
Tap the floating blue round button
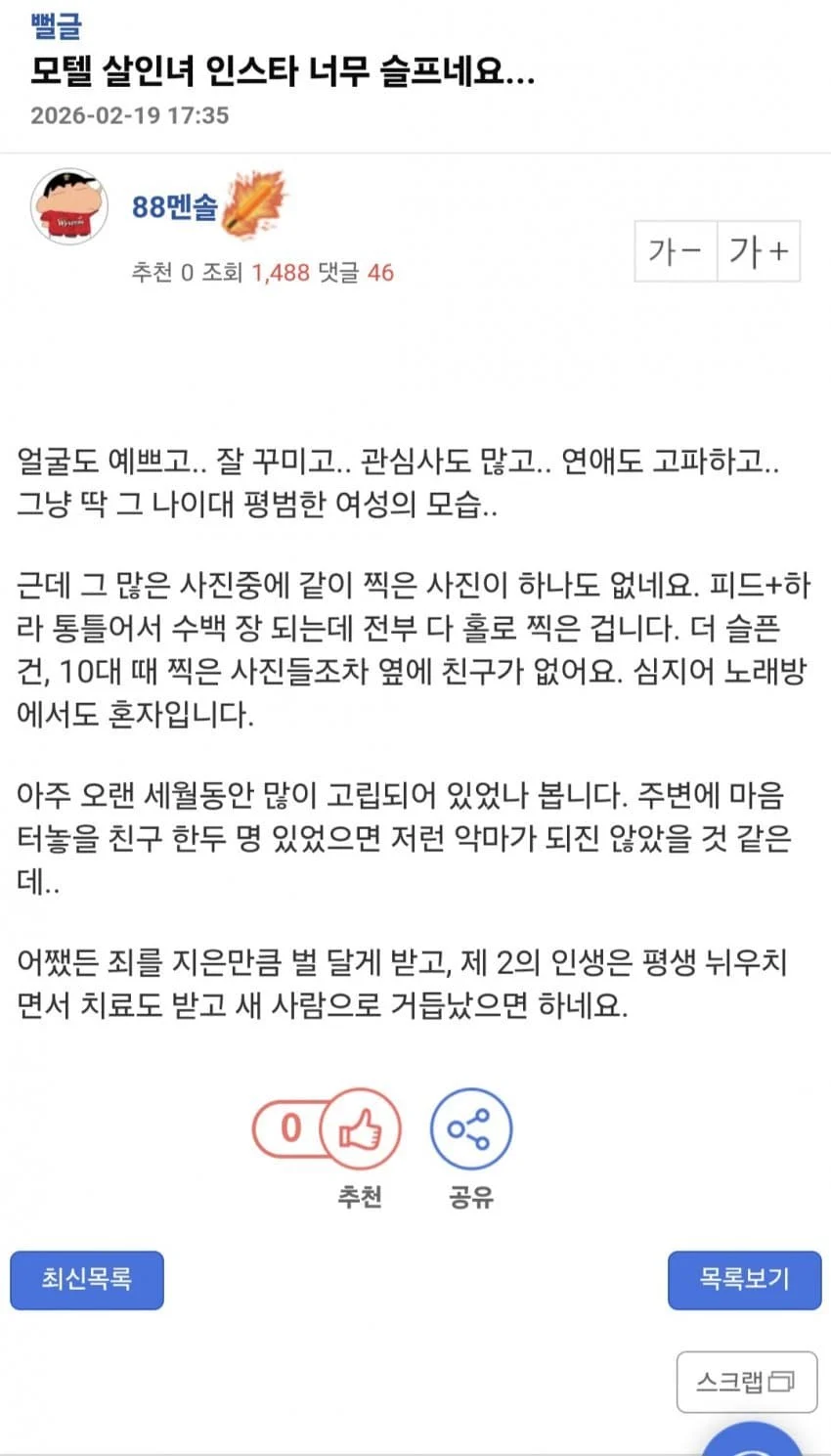point(753,1443)
